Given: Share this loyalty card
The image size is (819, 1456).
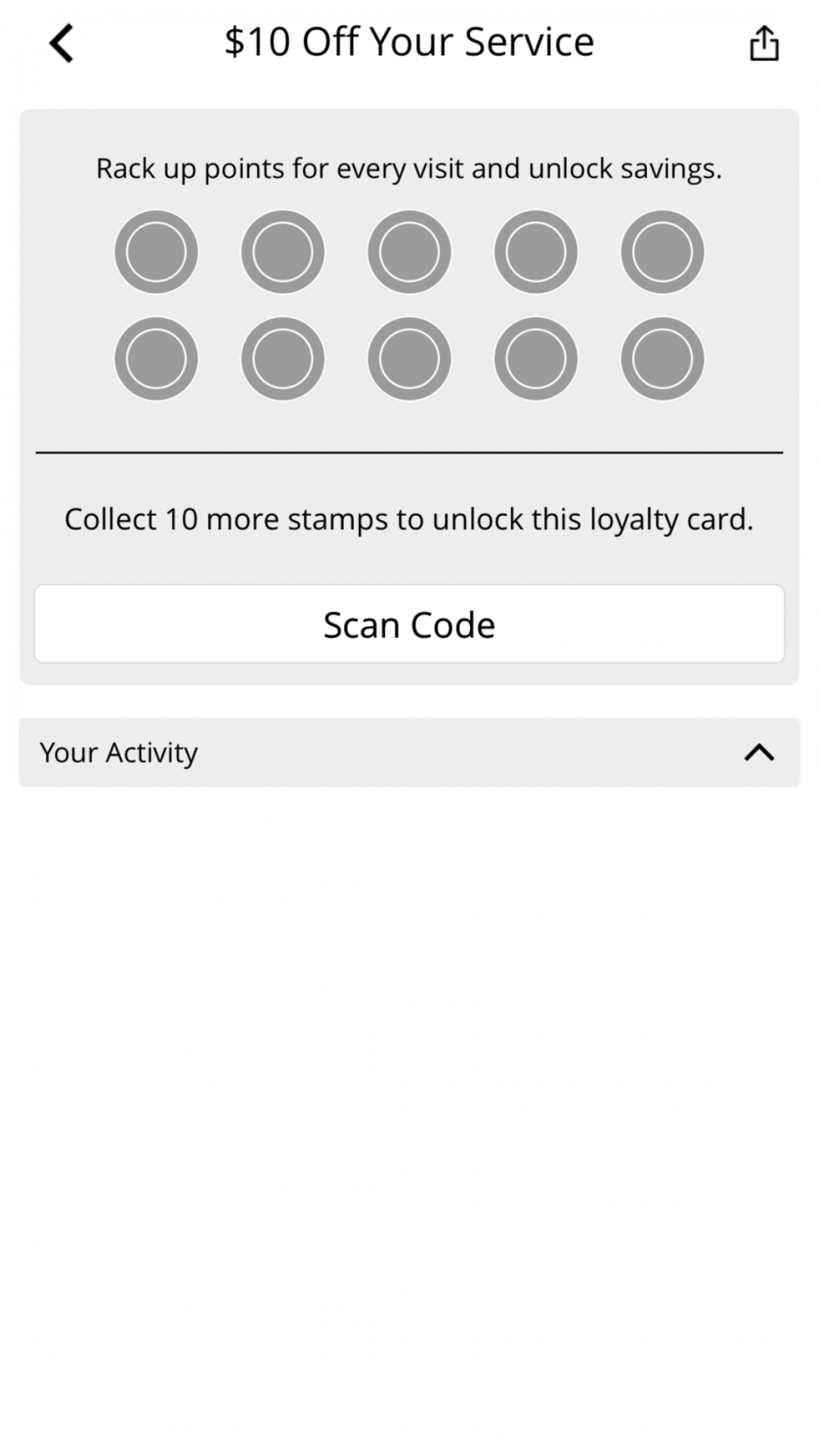Looking at the screenshot, I should point(763,43).
